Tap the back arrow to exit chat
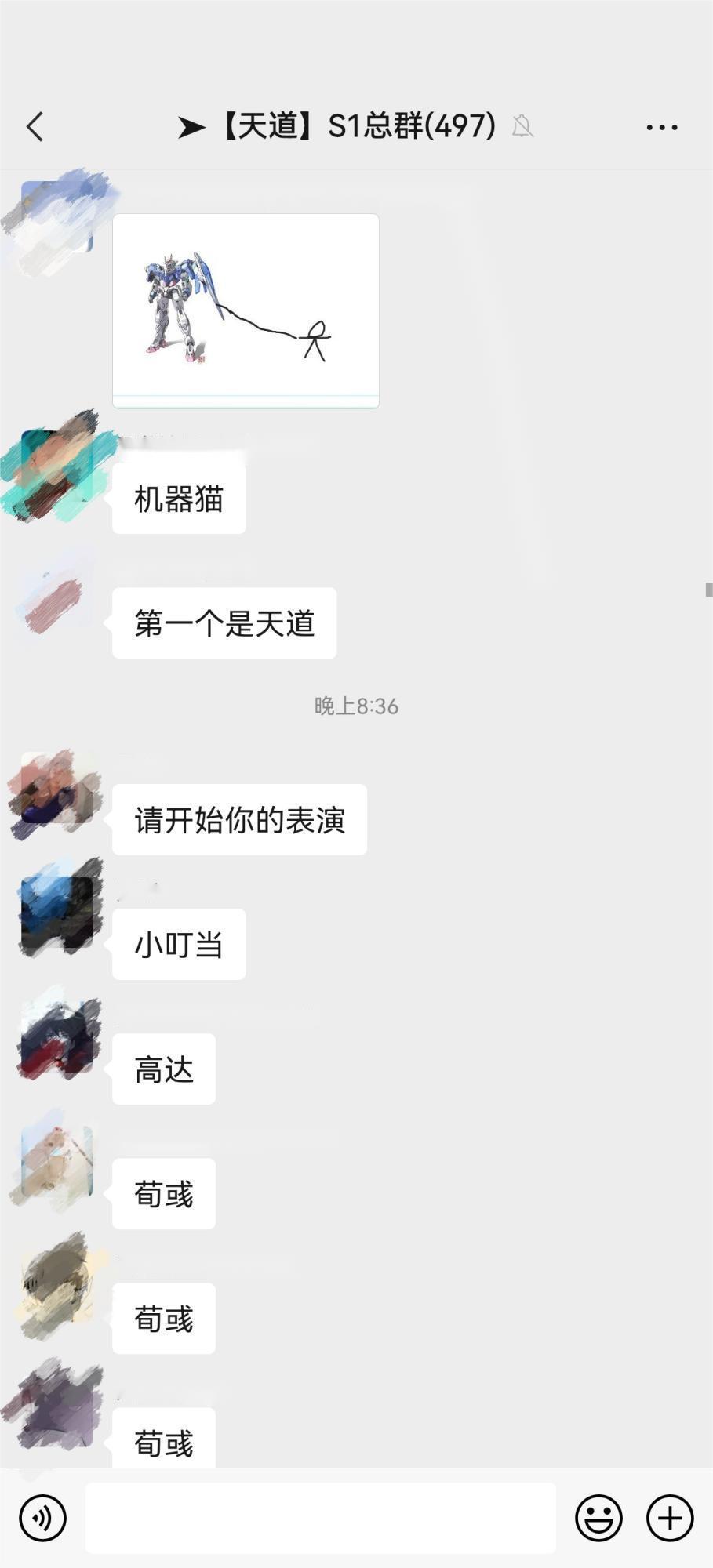The image size is (713, 1568). click(x=35, y=125)
